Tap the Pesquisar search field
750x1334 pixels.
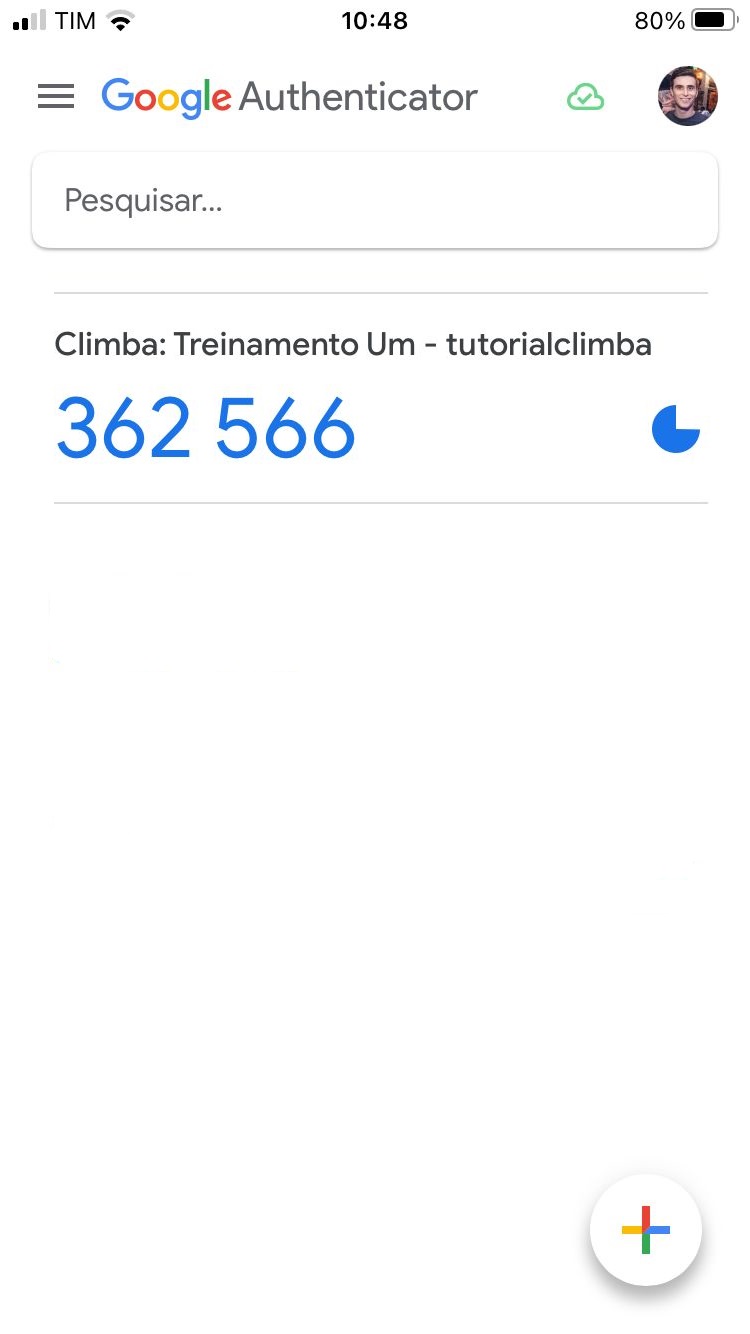pyautogui.click(x=375, y=200)
